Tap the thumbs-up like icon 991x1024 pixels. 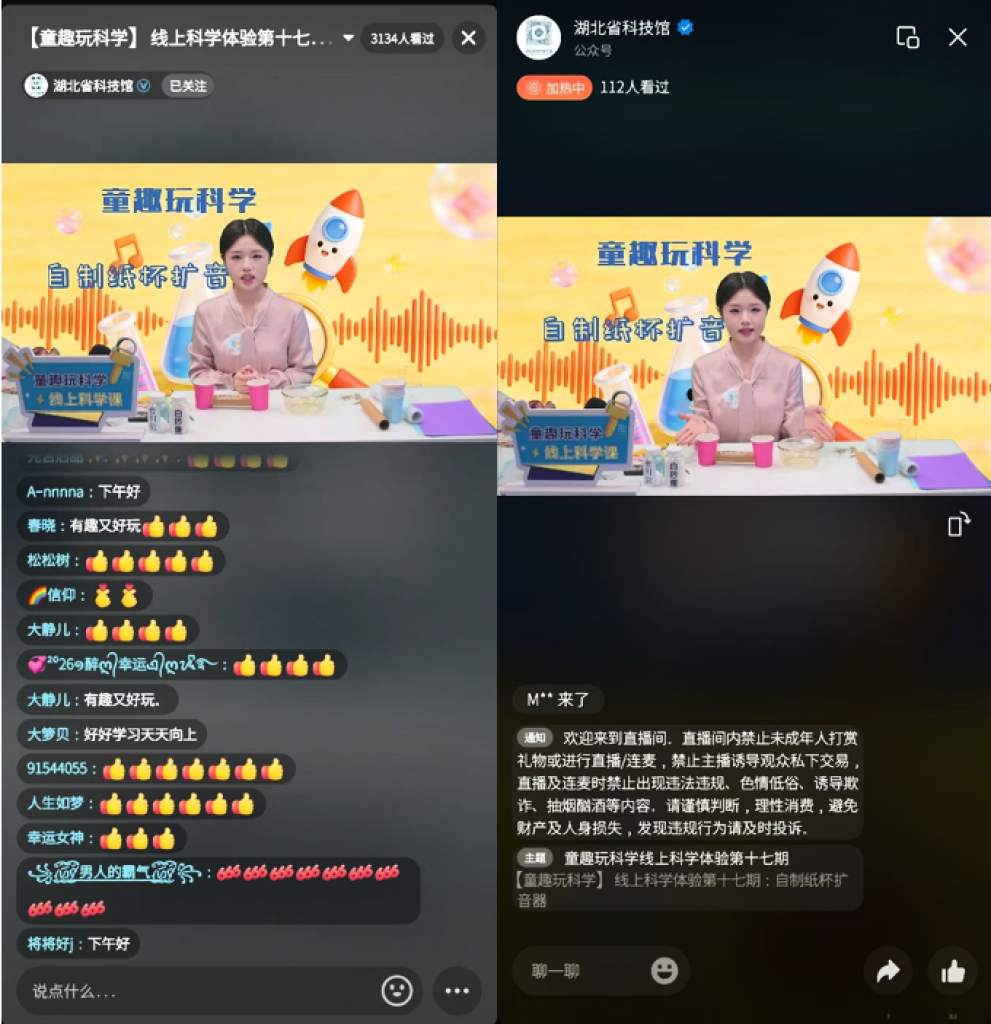click(952, 970)
